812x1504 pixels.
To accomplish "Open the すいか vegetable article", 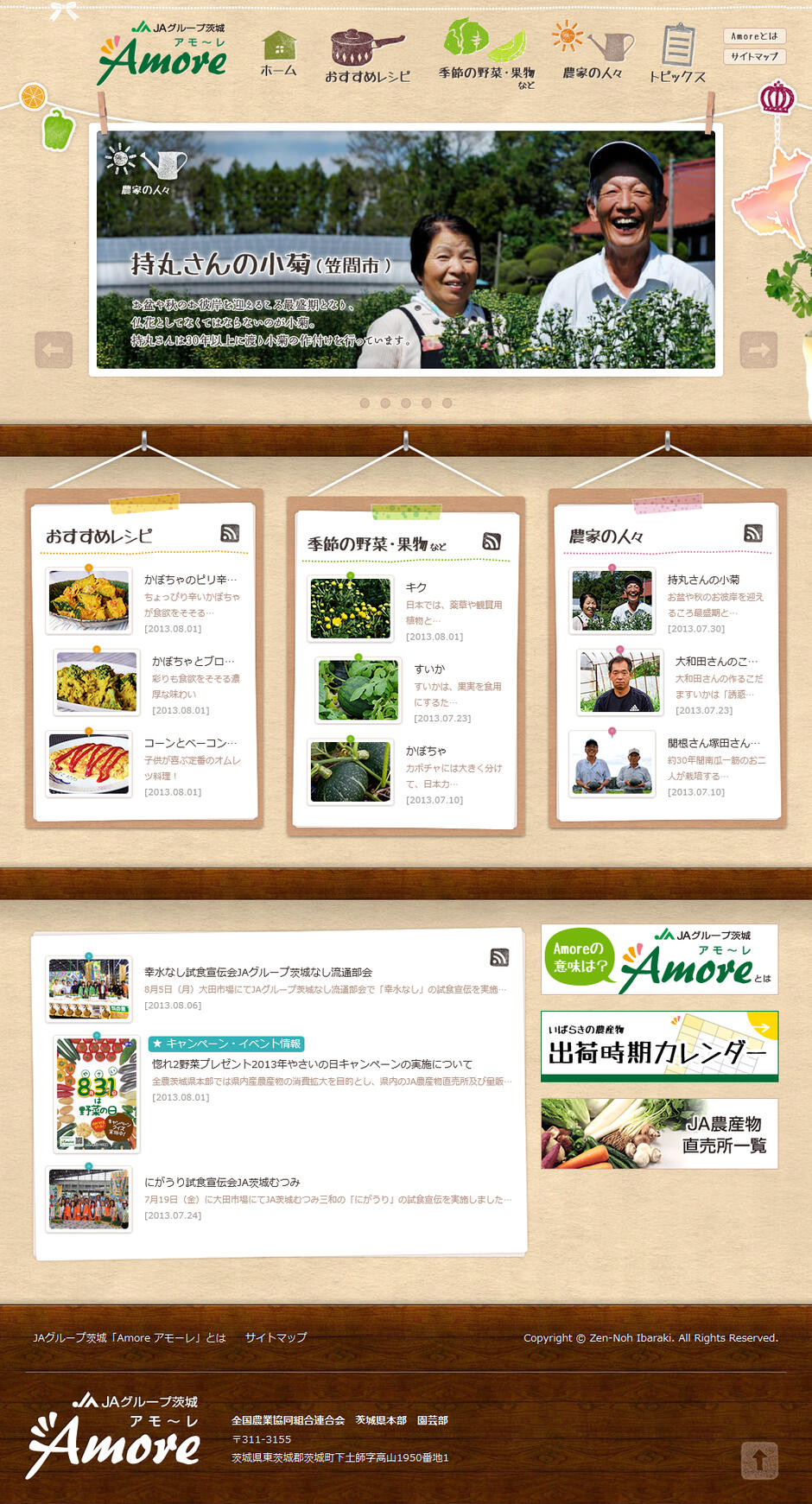I will point(429,670).
